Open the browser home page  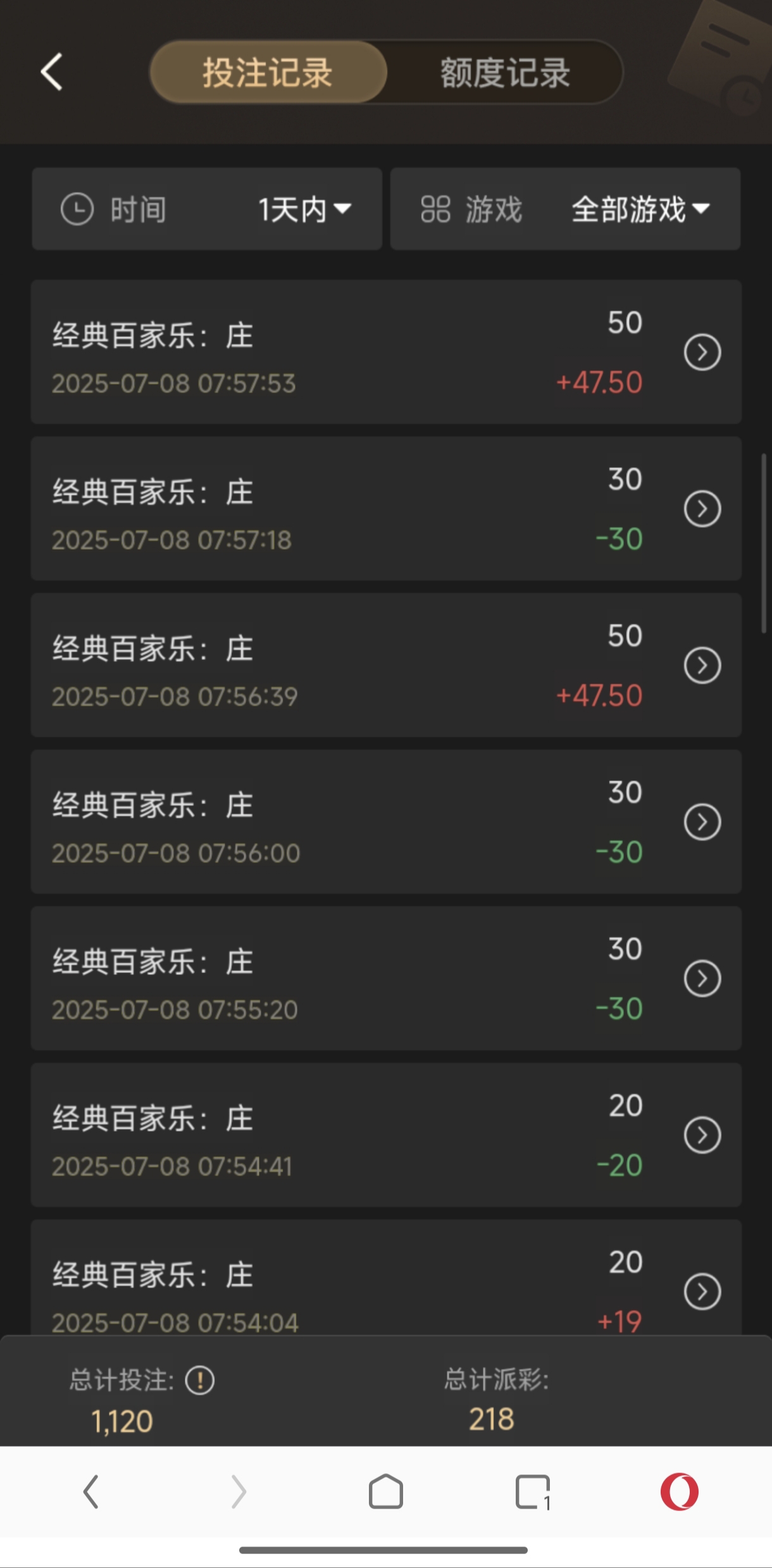pyautogui.click(x=385, y=1492)
